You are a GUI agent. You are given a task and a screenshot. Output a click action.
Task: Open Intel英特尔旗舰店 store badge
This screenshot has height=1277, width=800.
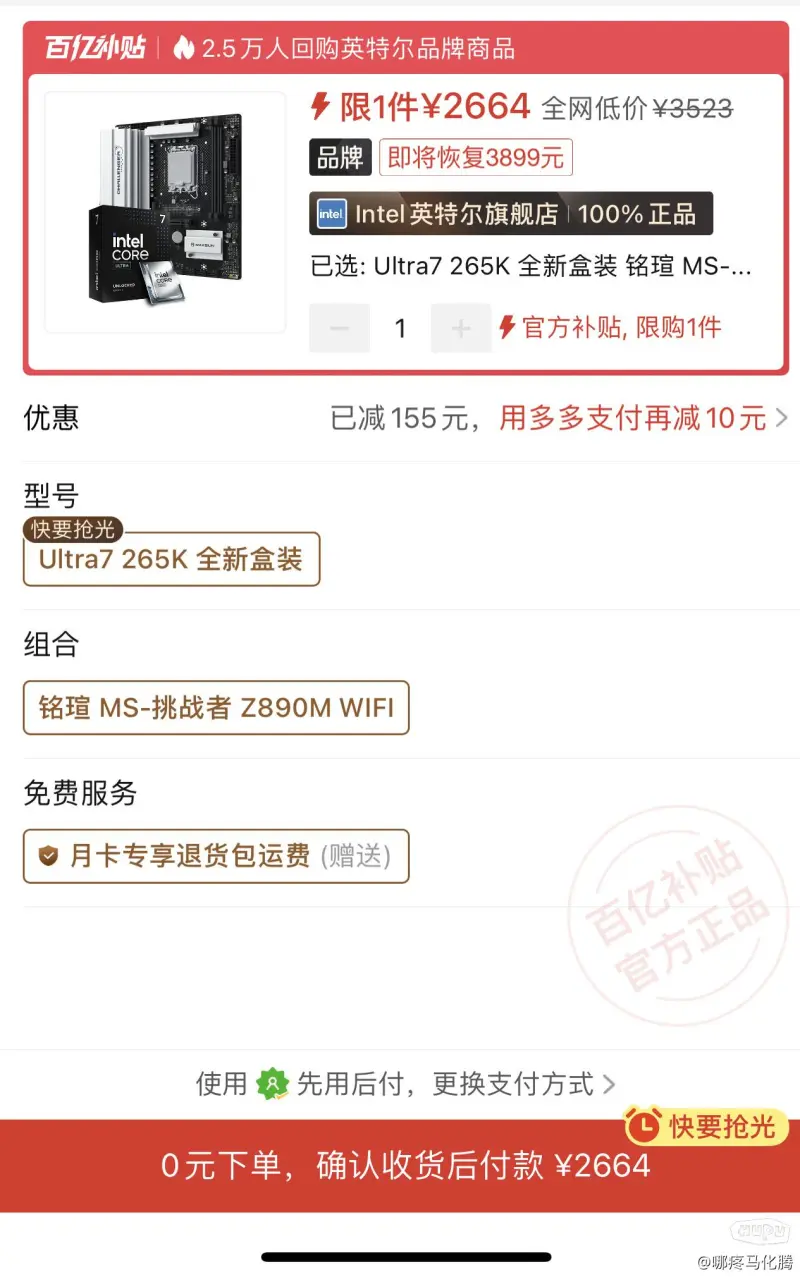coord(510,214)
